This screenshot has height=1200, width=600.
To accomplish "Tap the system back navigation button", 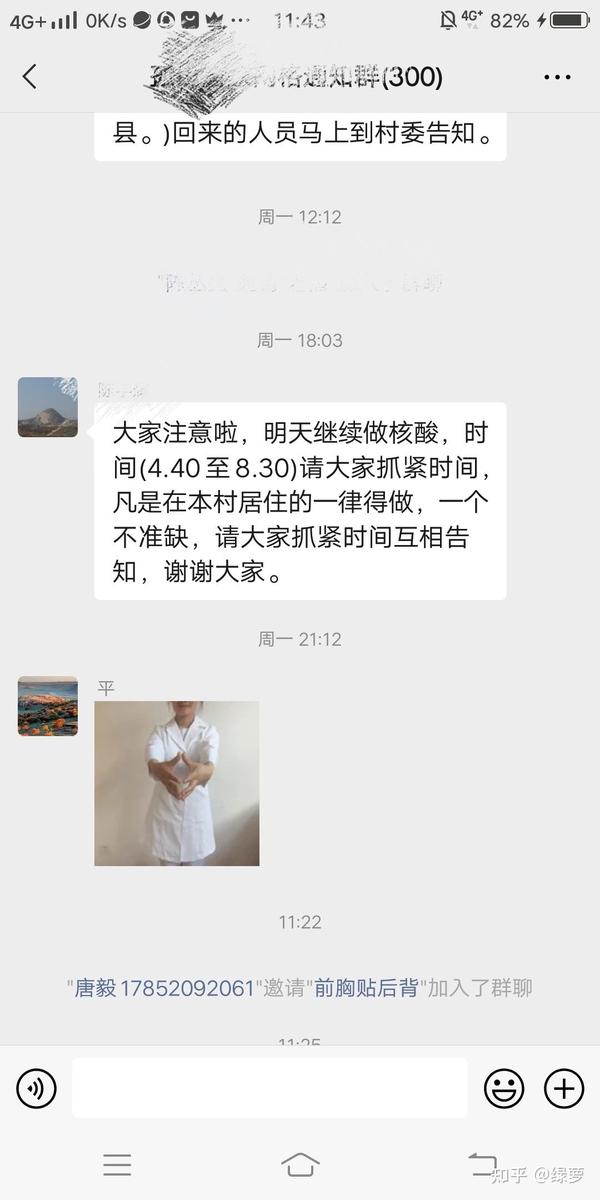I will pyautogui.click(x=483, y=1164).
